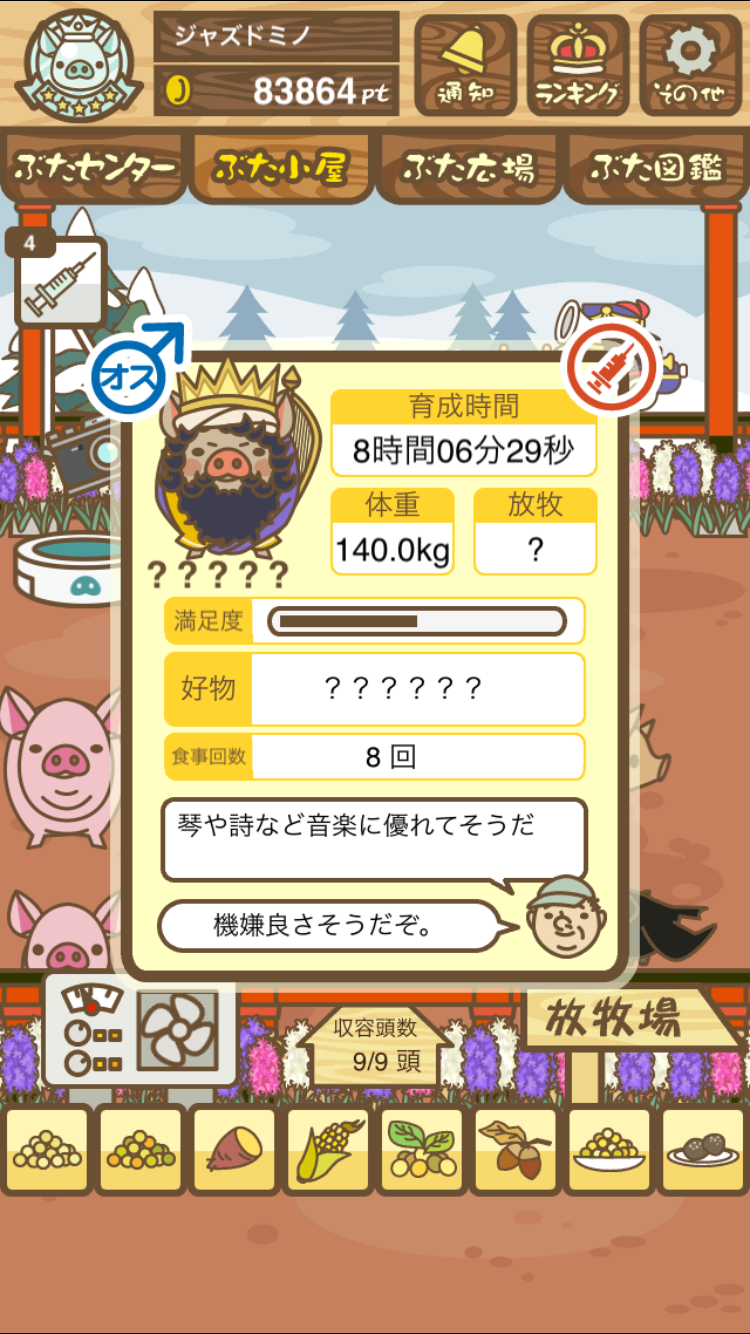The width and height of the screenshot is (750, 1334).
Task: Open the その他 gear settings
Action: click(691, 65)
